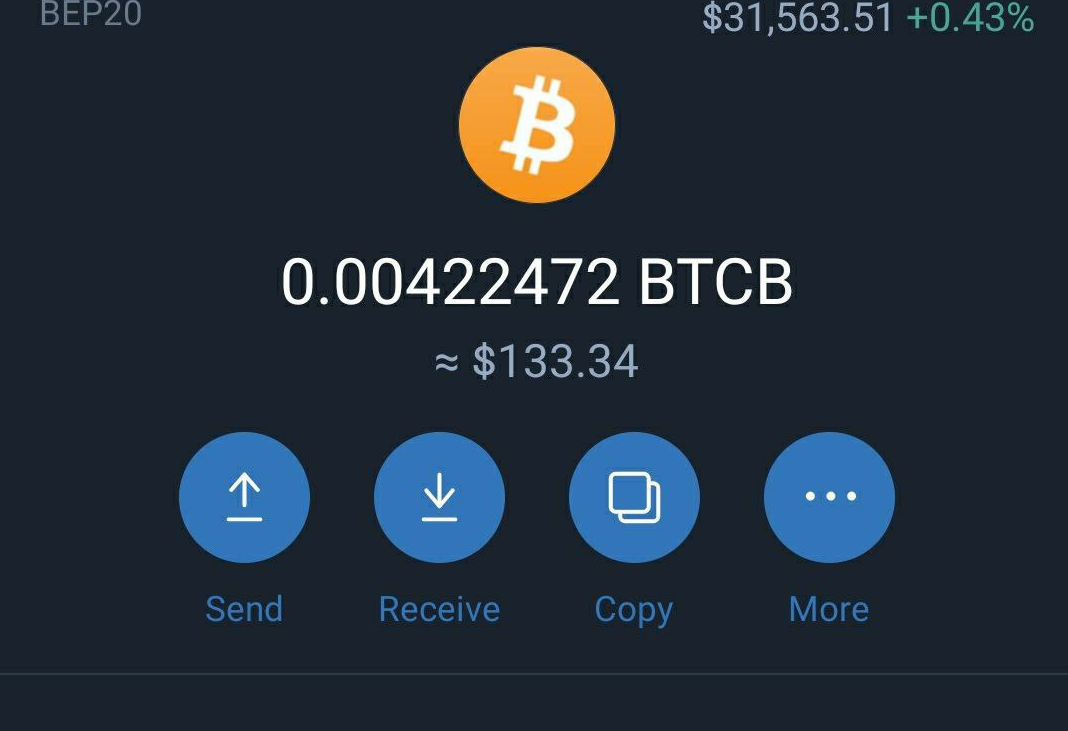Tap the Send button
Image resolution: width=1068 pixels, height=731 pixels.
(244, 497)
